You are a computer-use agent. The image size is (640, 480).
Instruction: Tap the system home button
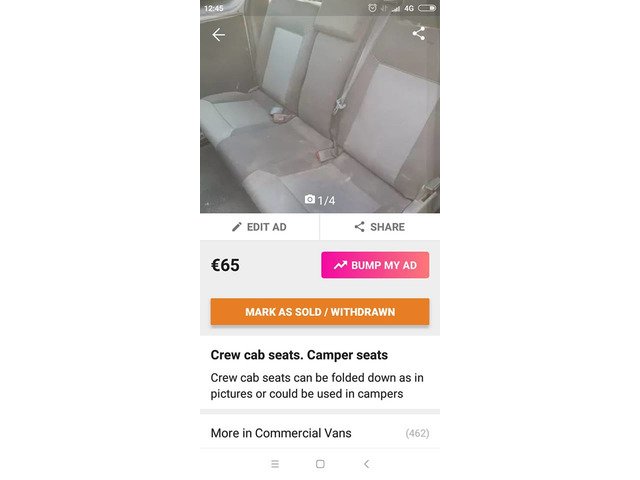(x=320, y=464)
